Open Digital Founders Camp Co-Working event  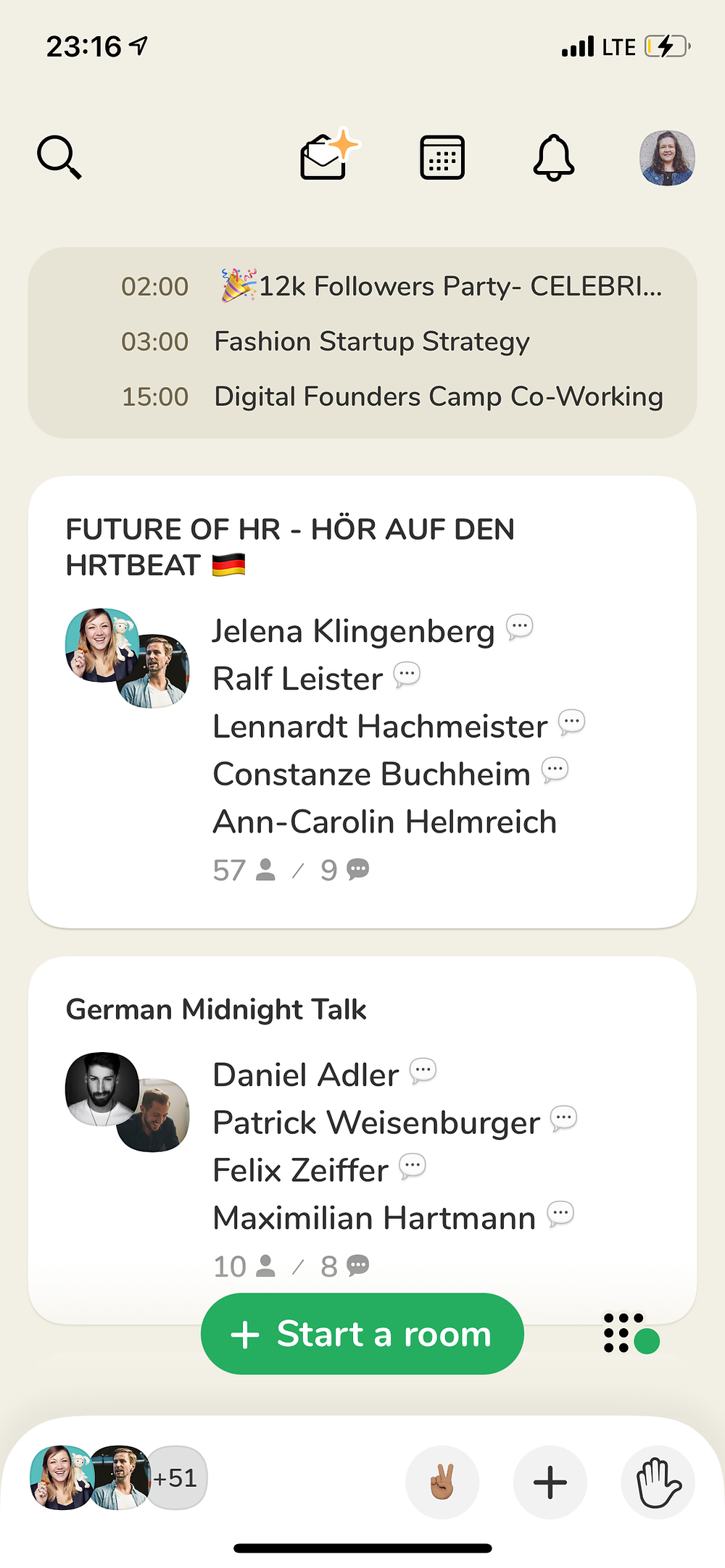pyautogui.click(x=438, y=396)
